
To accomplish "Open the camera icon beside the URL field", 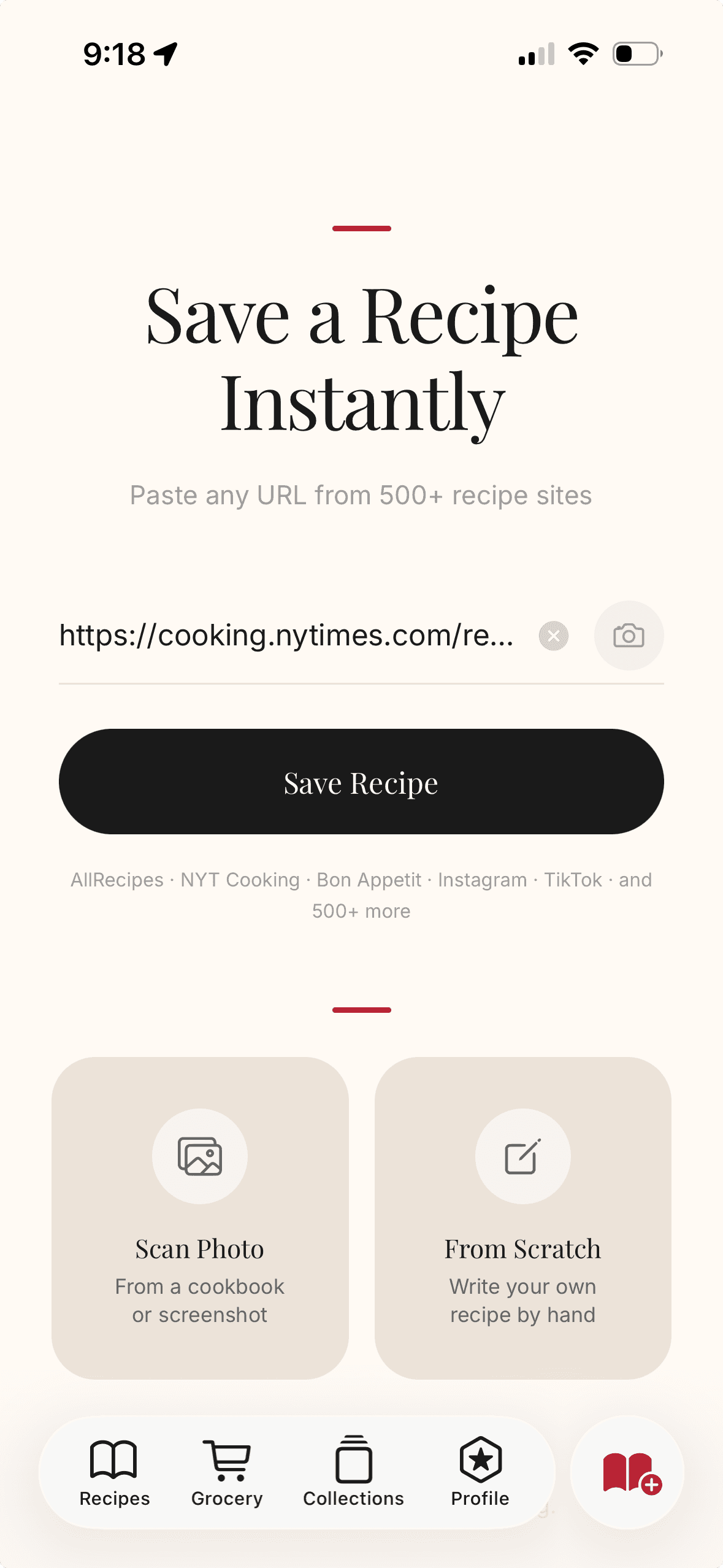I will (x=629, y=636).
